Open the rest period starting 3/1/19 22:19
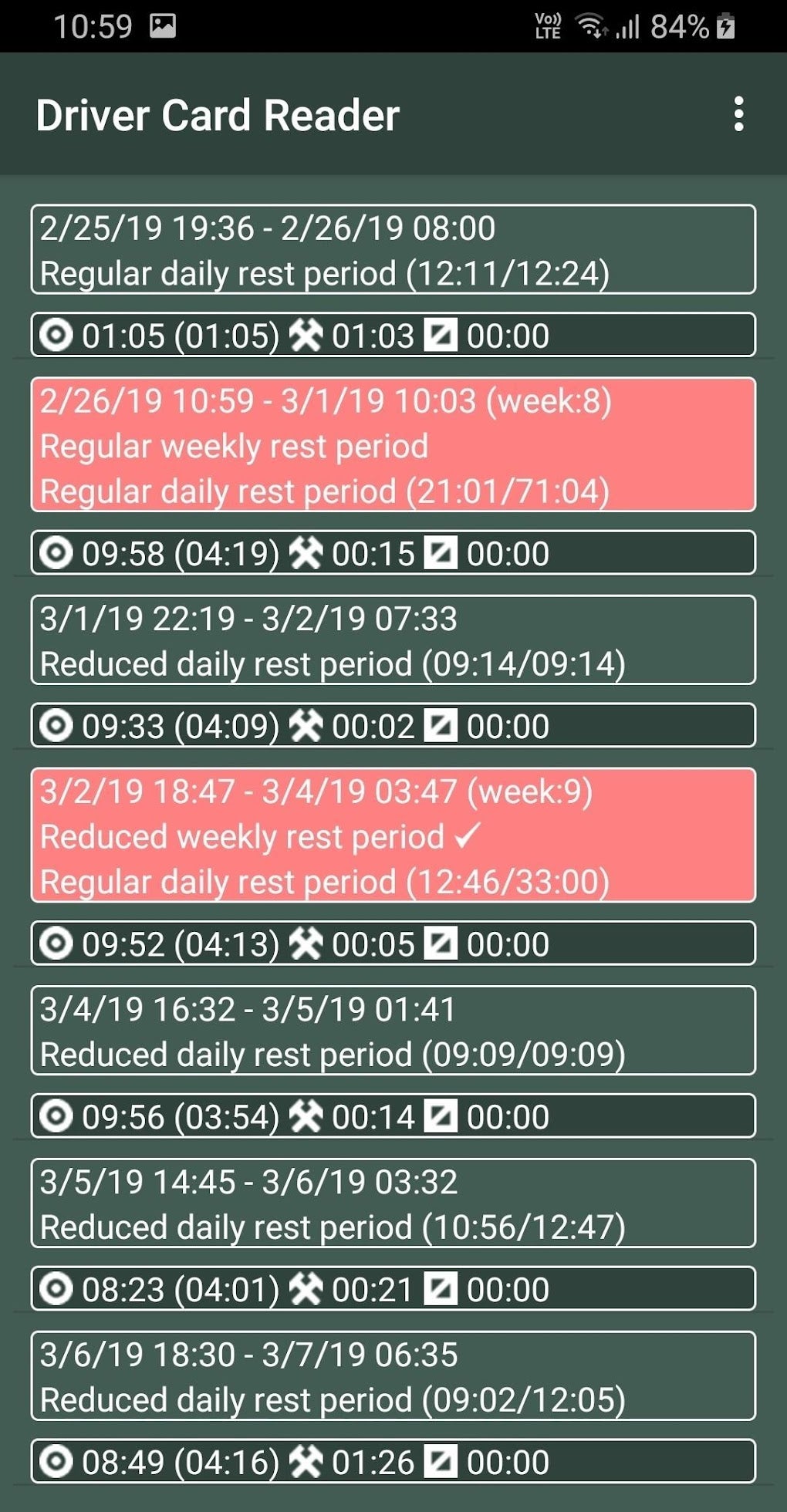Screen dimensions: 787x1512 393,640
